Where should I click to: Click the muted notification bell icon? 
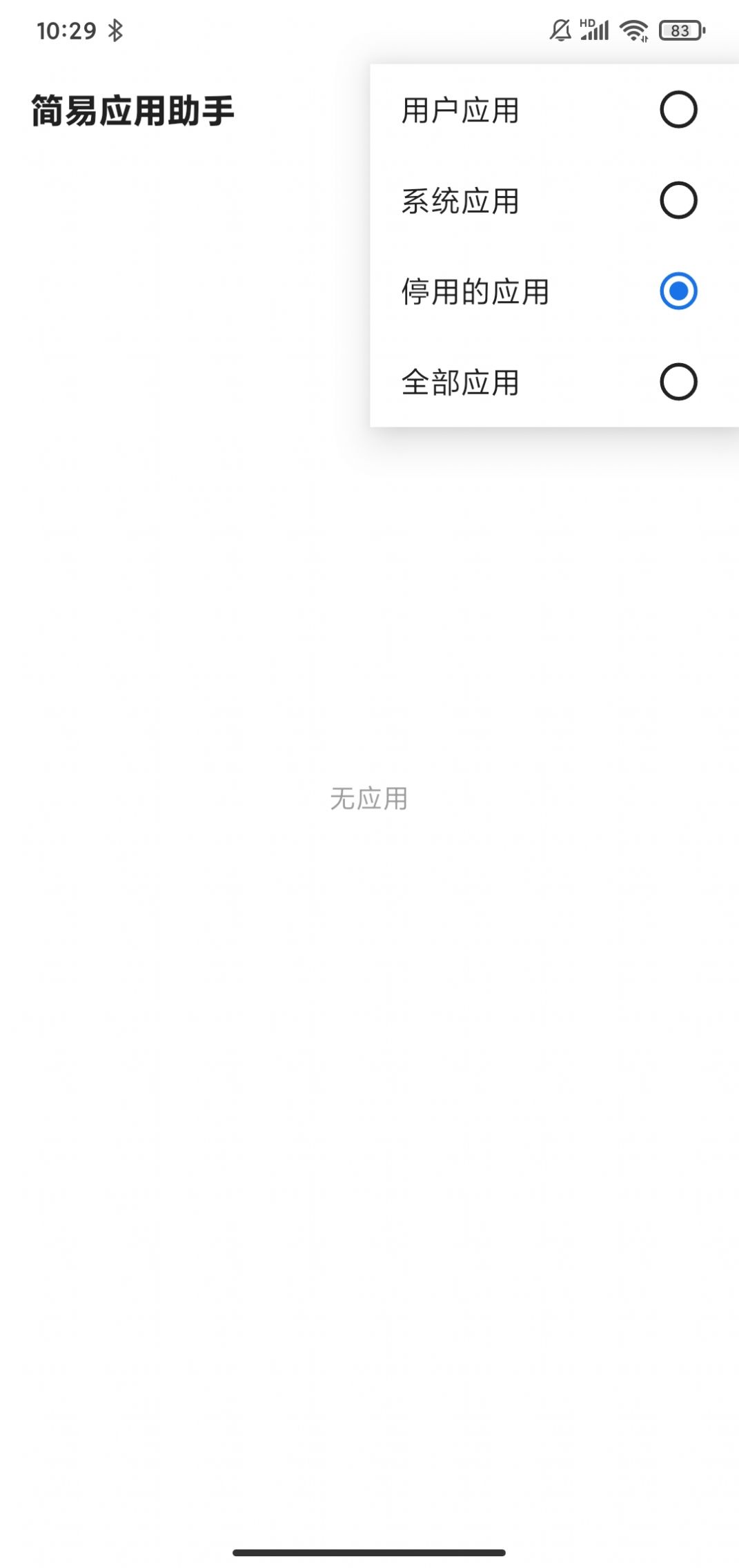560,29
